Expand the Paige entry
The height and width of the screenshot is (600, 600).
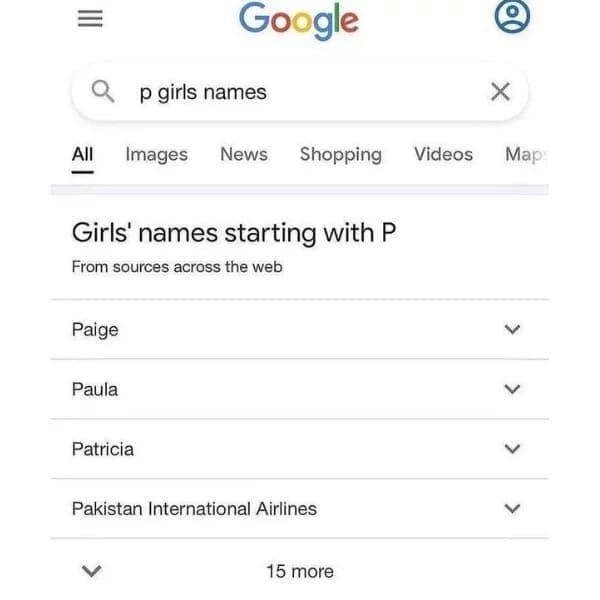512,329
